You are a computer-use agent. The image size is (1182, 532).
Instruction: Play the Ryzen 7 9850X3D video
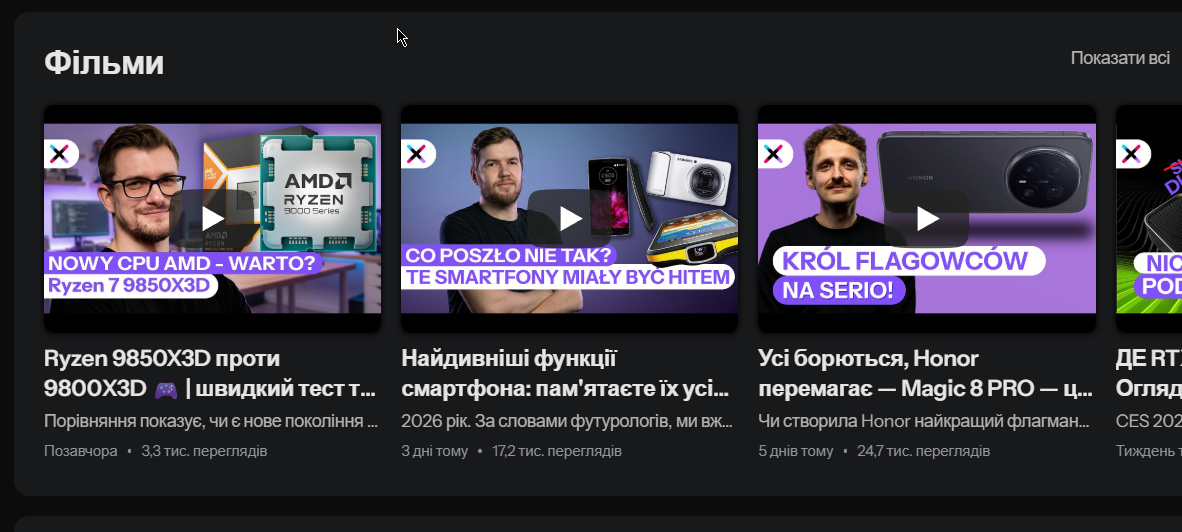click(x=212, y=218)
